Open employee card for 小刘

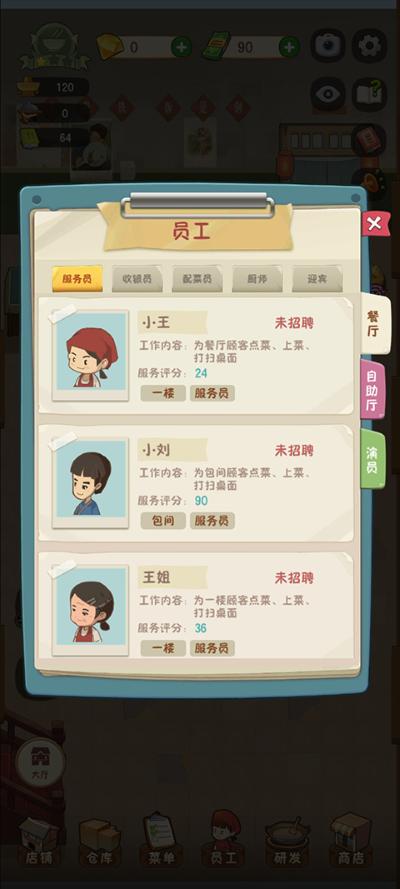(196, 483)
